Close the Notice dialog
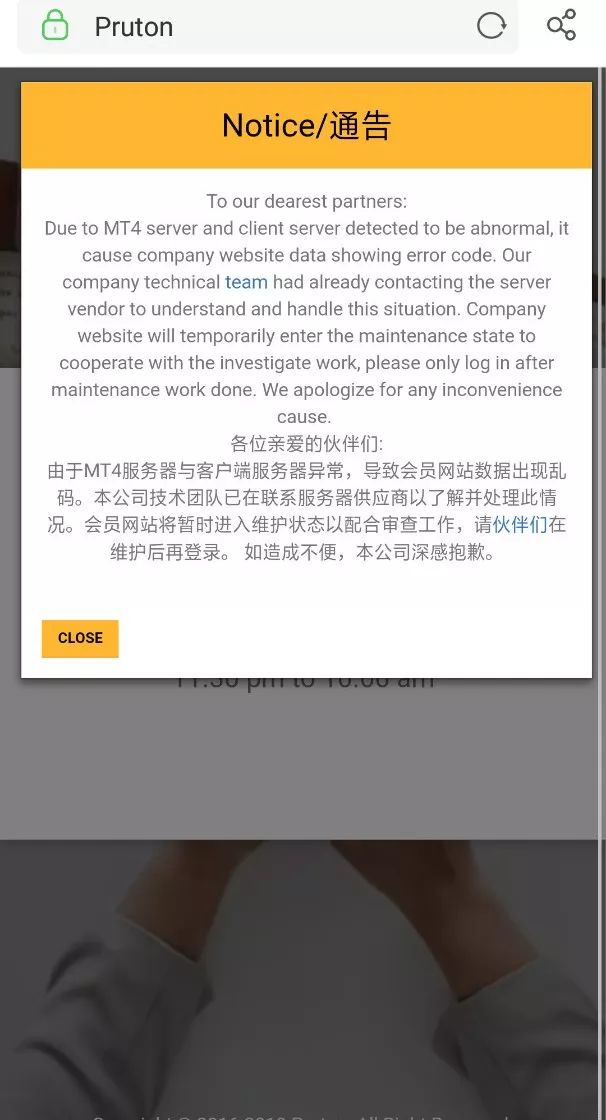606x1120 pixels. [80, 638]
